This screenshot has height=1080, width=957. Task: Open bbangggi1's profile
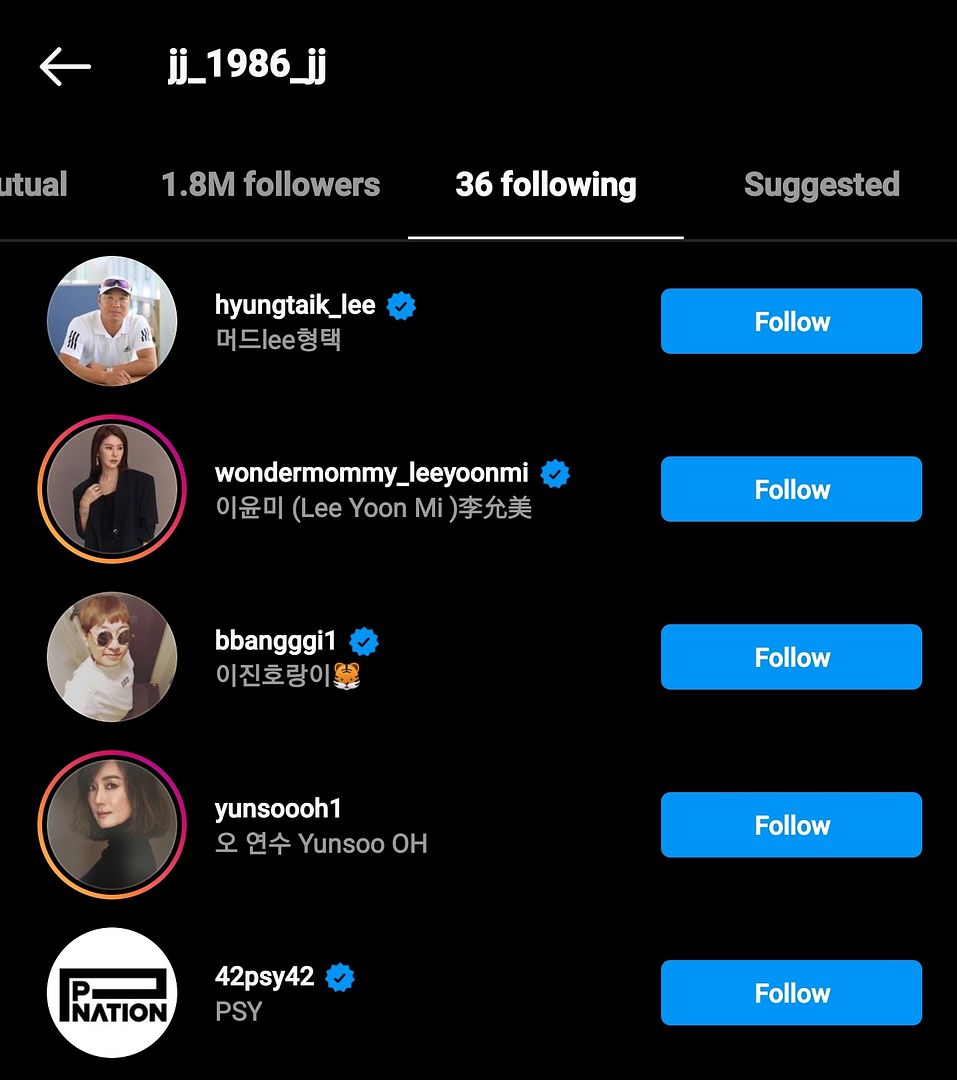tap(275, 642)
